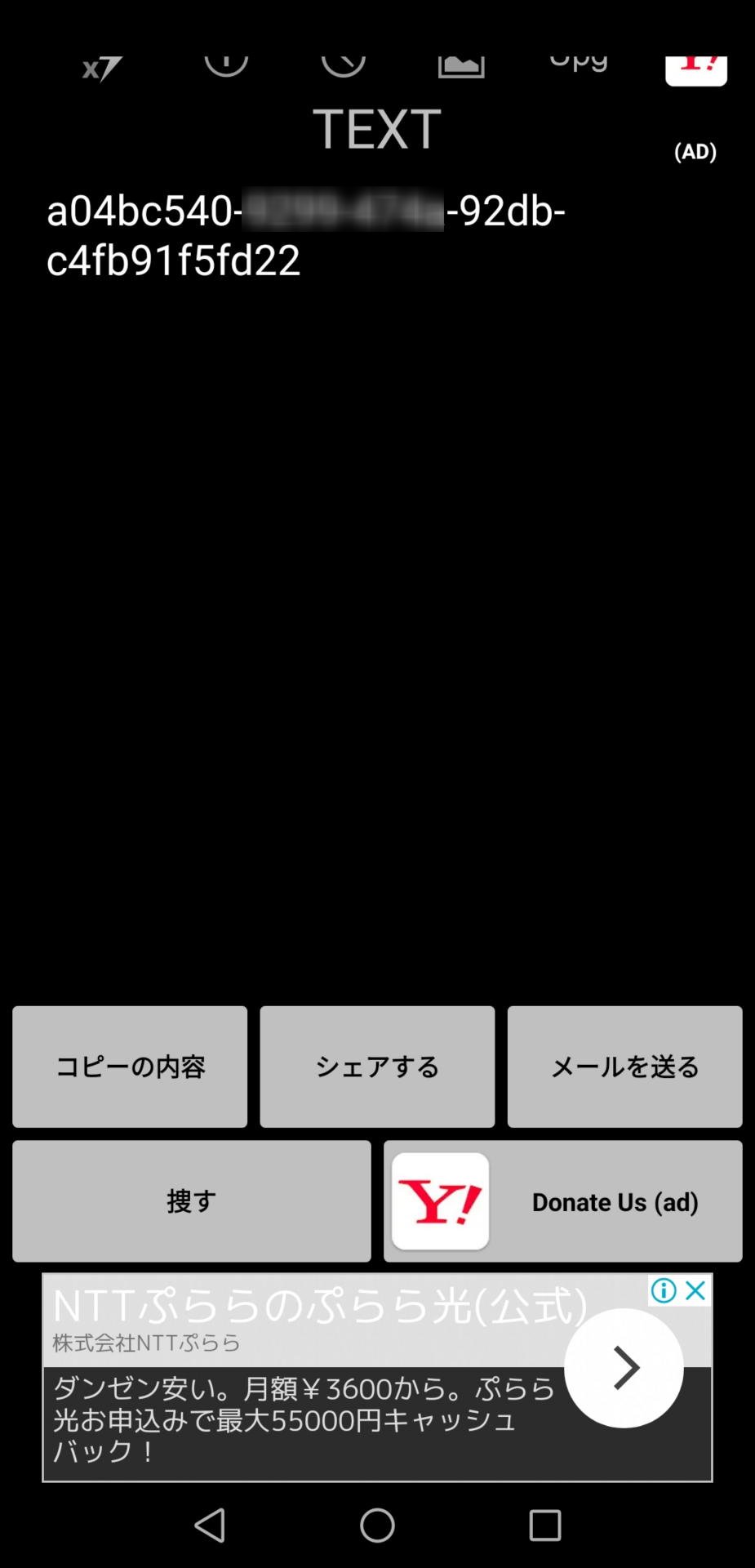
Task: Open the NTTぷらら光 ad banner arrow
Action: click(x=624, y=1368)
